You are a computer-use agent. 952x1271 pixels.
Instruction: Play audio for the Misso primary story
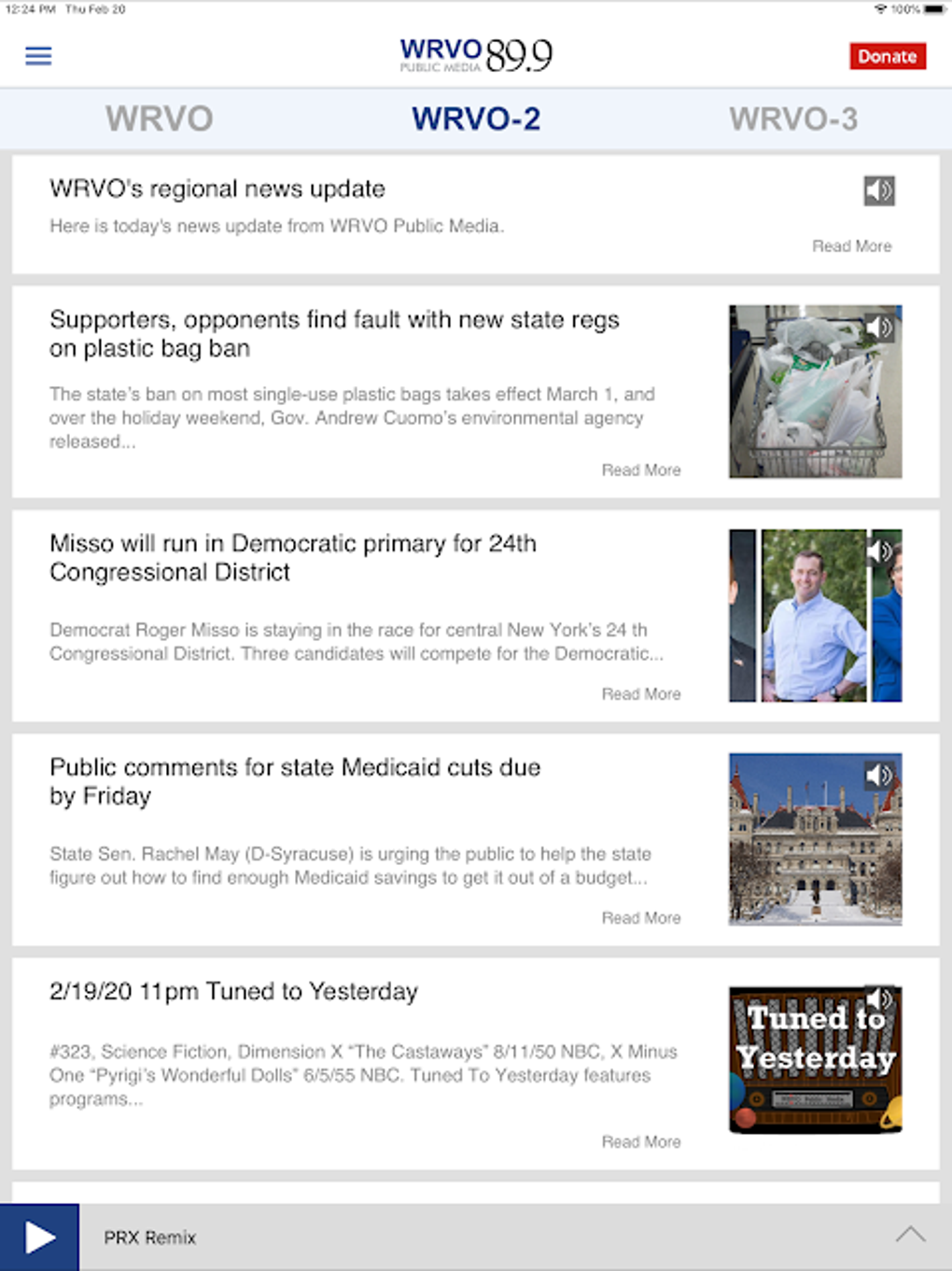click(879, 551)
